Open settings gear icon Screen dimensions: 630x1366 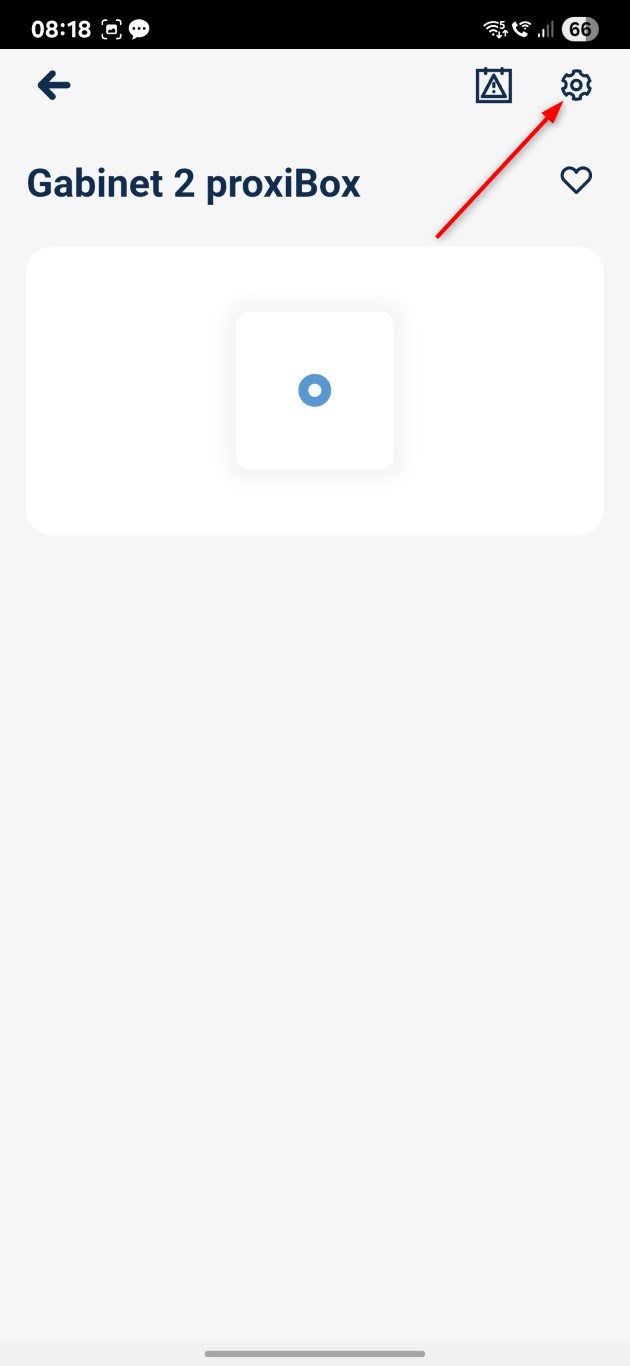576,86
